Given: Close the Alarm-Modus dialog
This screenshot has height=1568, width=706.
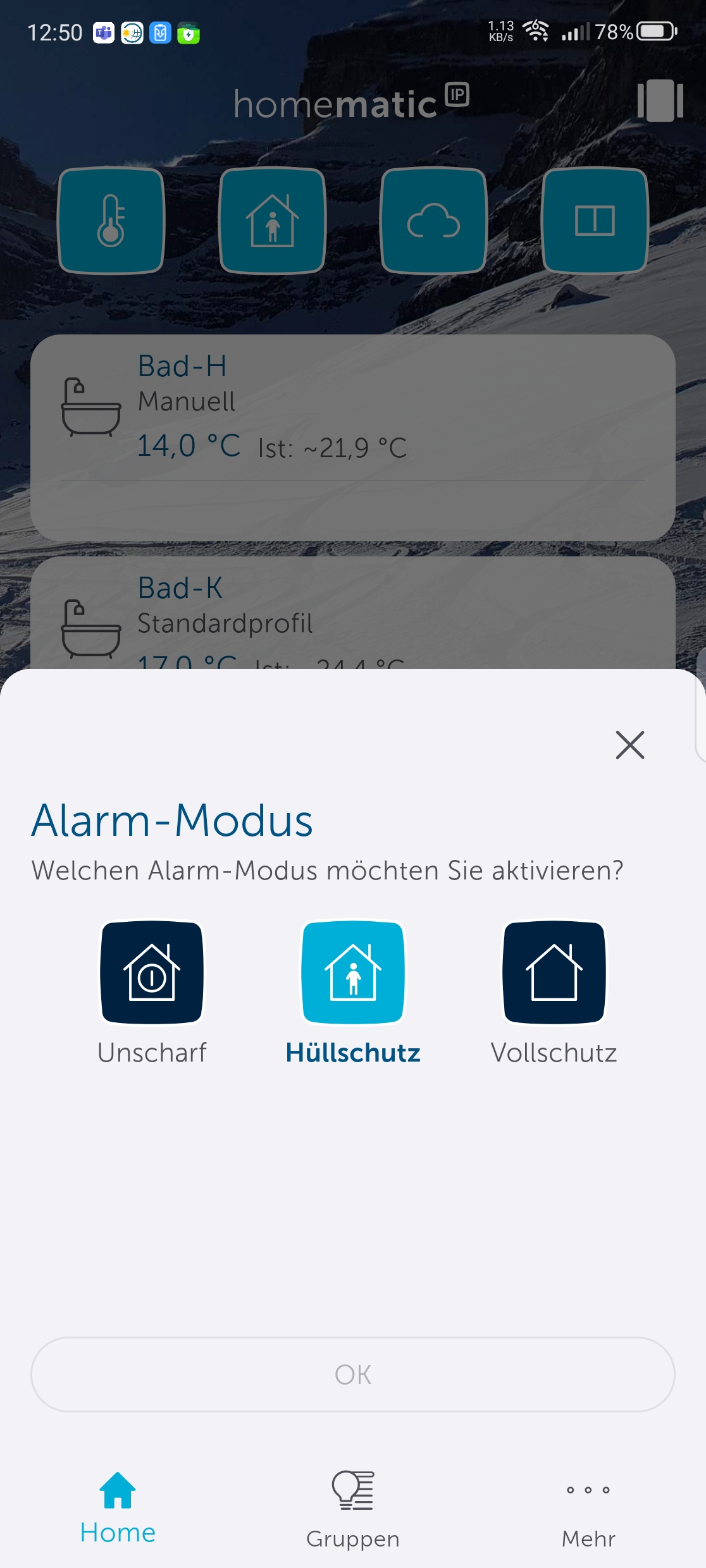Looking at the screenshot, I should [629, 745].
